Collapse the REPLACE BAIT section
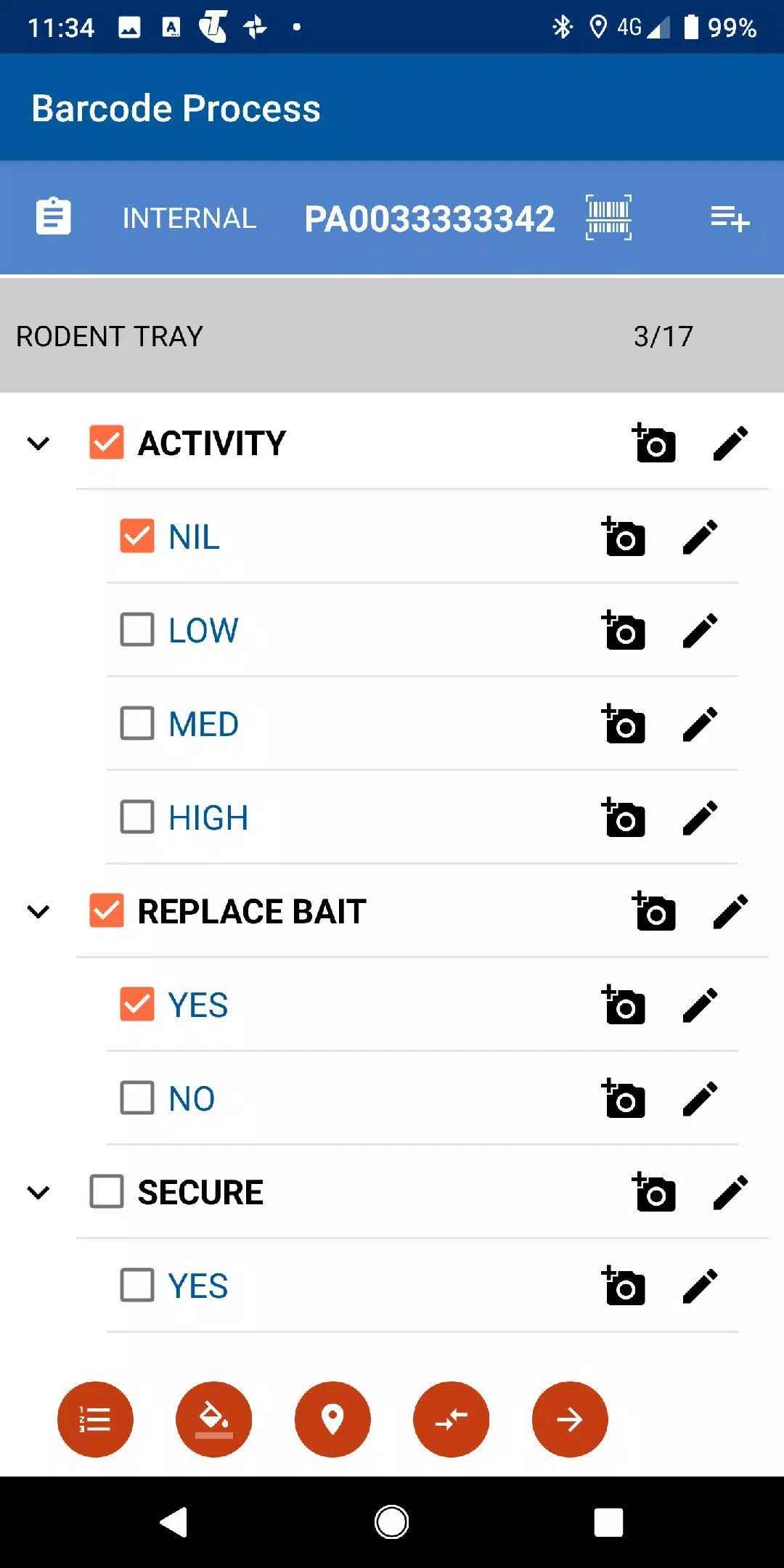Screen dimensions: 784x1568 tap(38, 912)
